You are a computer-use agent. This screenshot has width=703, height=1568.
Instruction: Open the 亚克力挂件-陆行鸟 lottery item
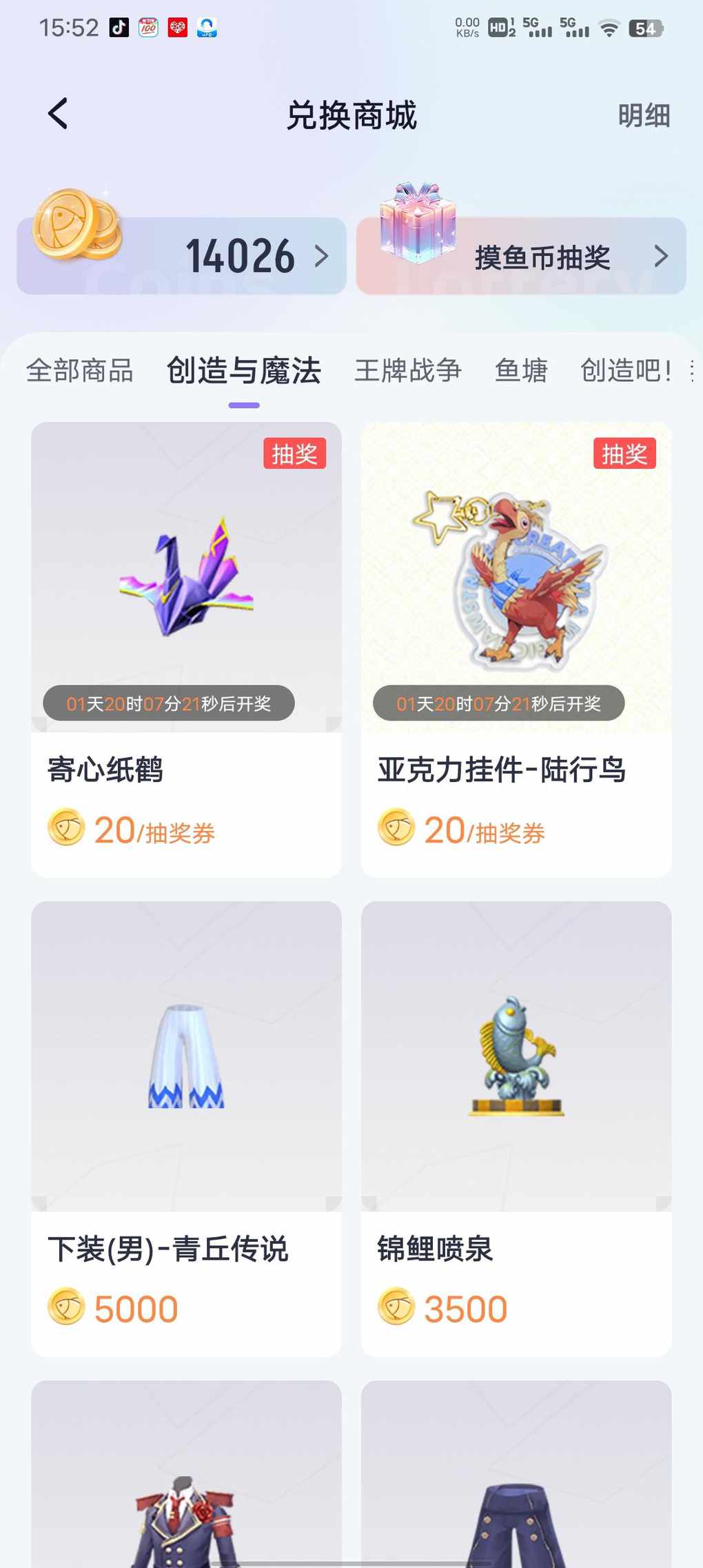coord(516,648)
